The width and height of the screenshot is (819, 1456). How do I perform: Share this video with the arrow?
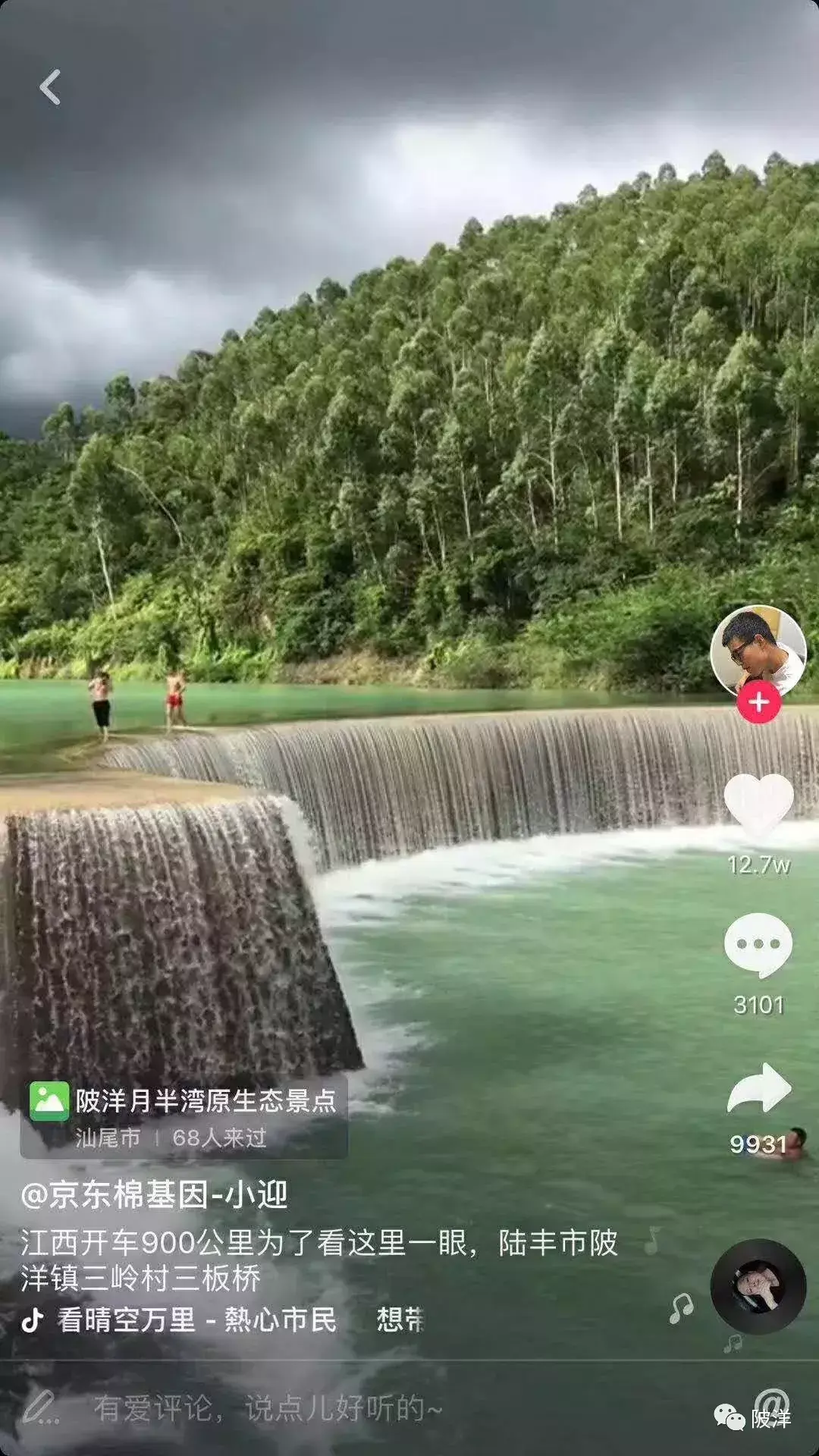(758, 1089)
